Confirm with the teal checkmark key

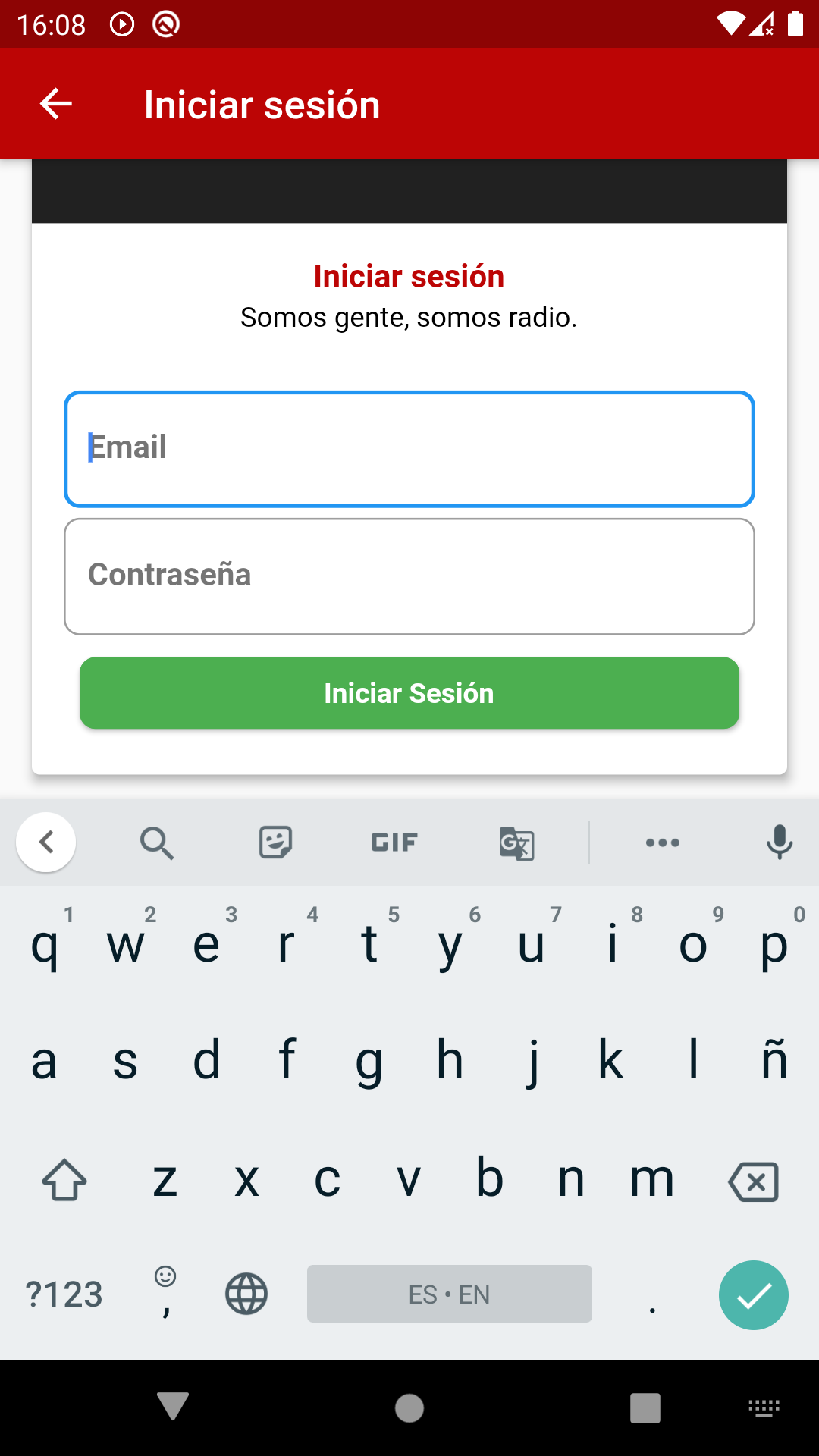[x=754, y=1295]
